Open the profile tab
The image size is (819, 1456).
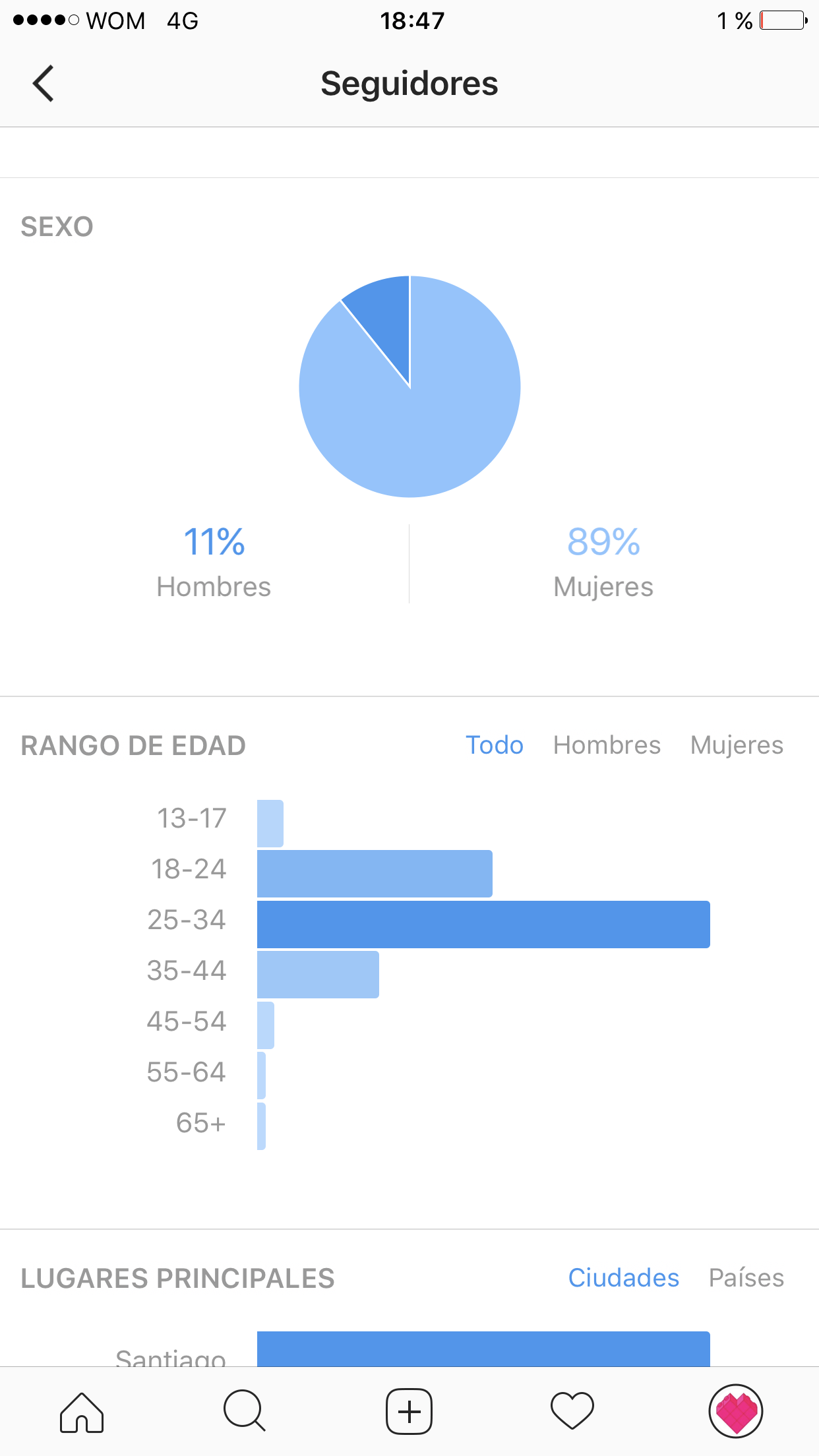(x=735, y=1412)
